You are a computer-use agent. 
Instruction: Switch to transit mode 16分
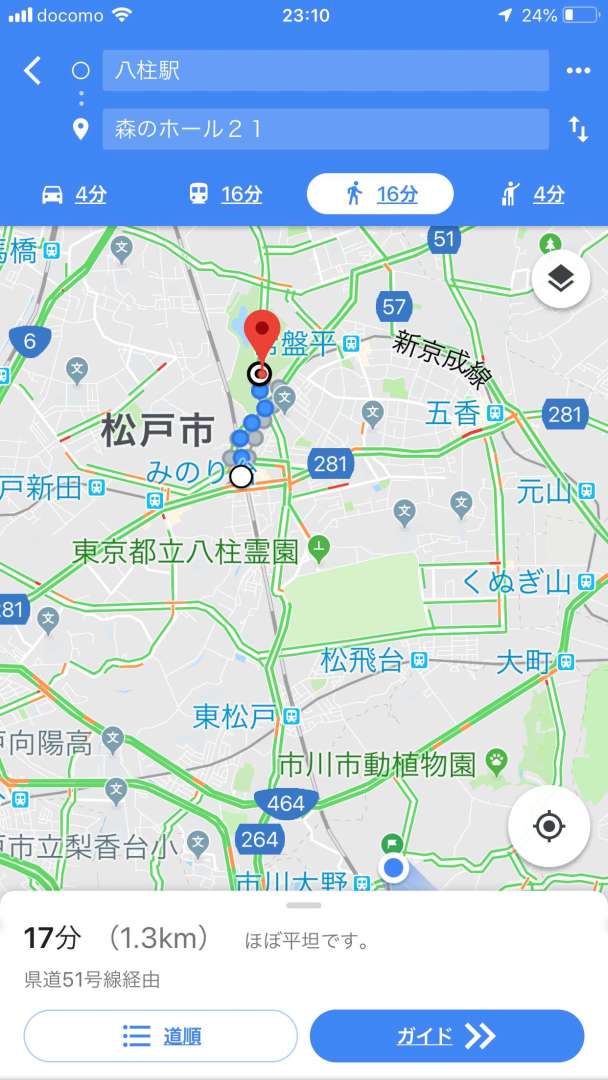click(x=225, y=195)
